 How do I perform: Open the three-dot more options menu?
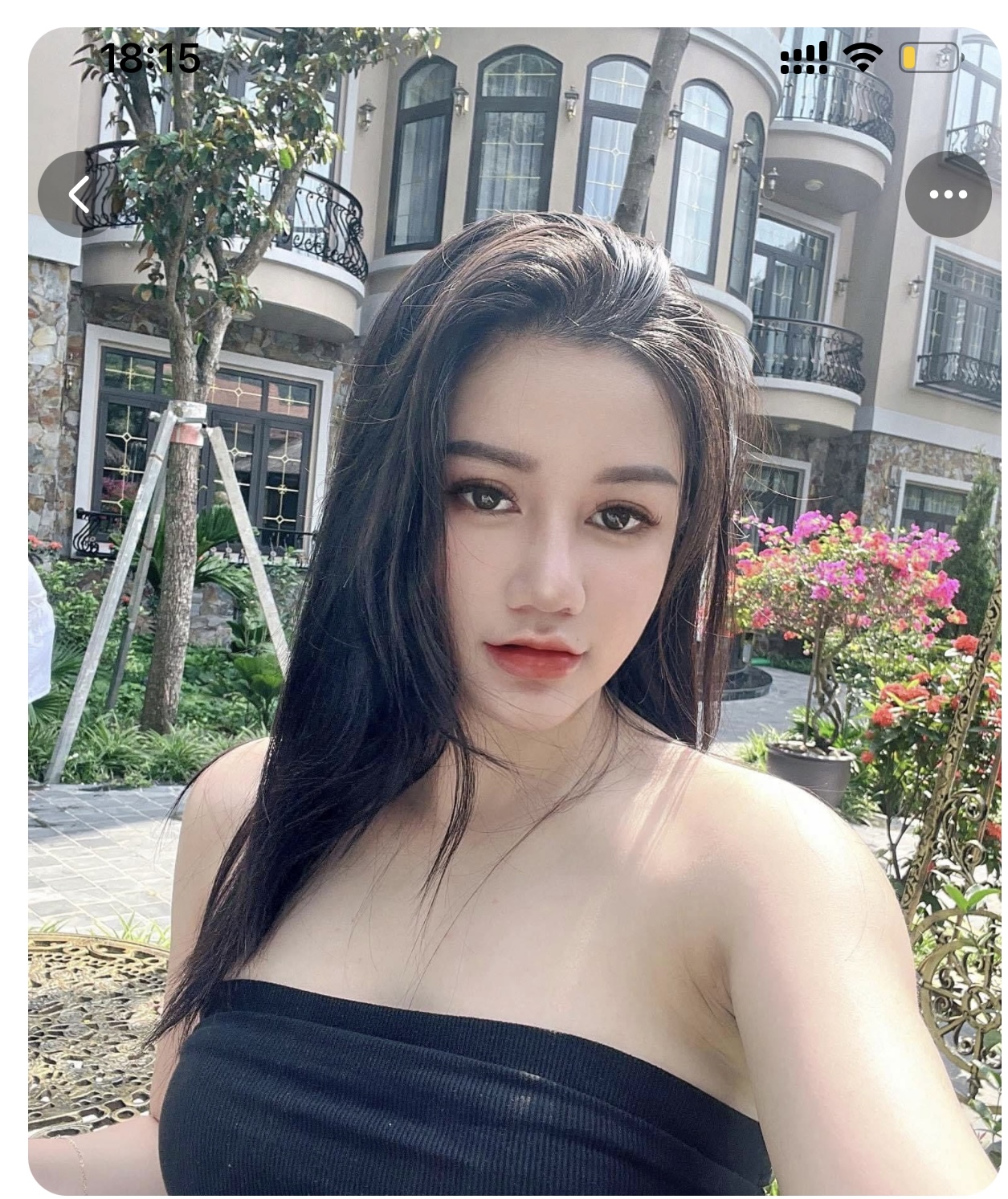(948, 194)
